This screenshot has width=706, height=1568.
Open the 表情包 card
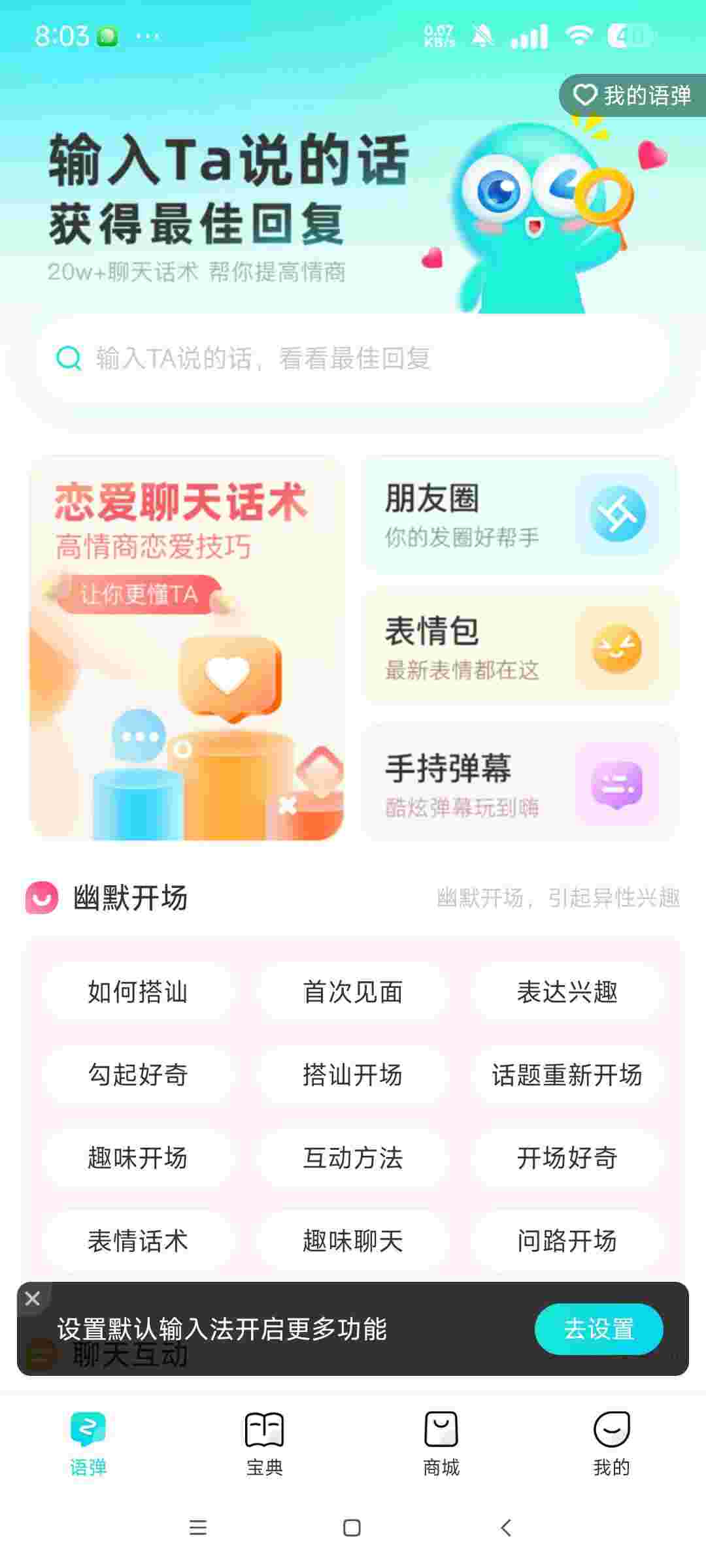520,647
